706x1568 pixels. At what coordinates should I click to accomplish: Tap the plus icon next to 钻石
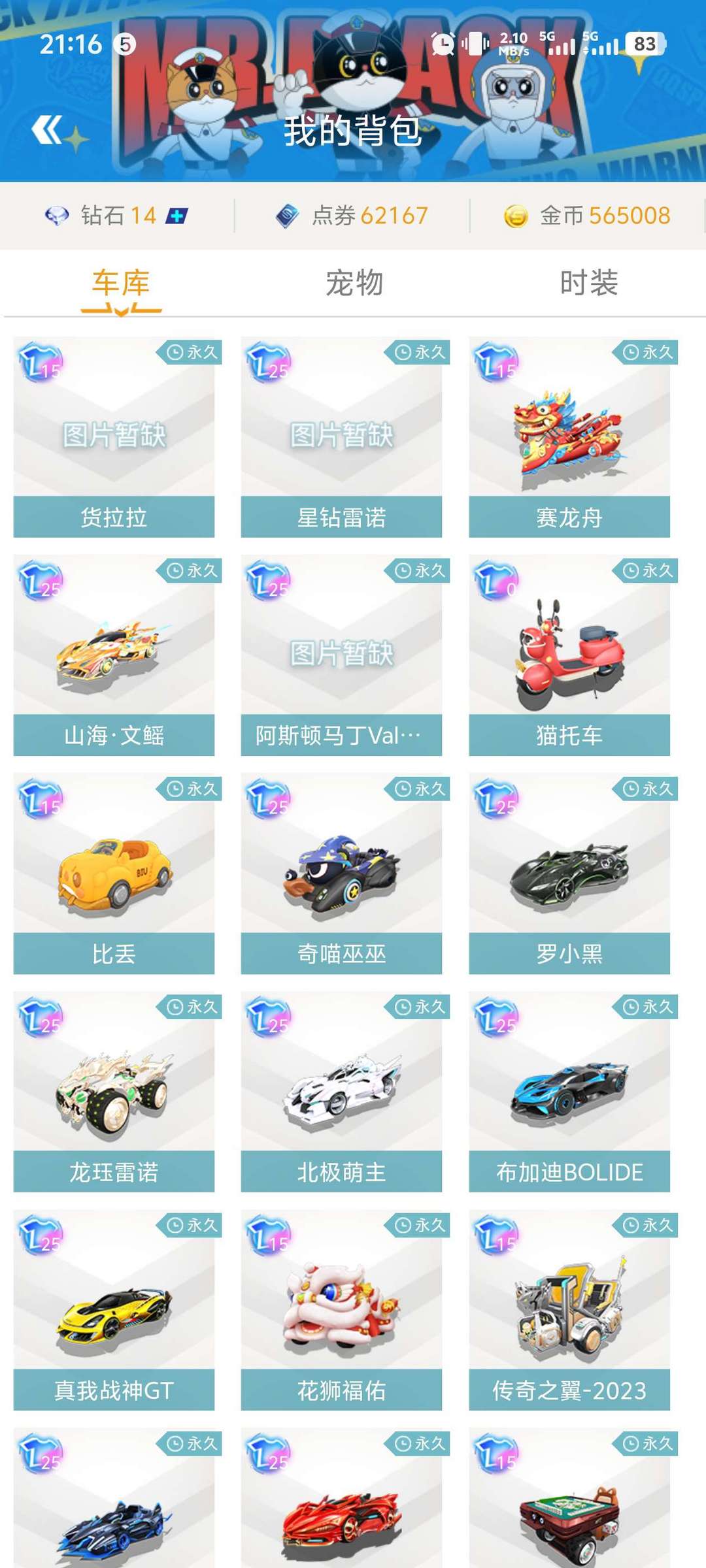176,216
